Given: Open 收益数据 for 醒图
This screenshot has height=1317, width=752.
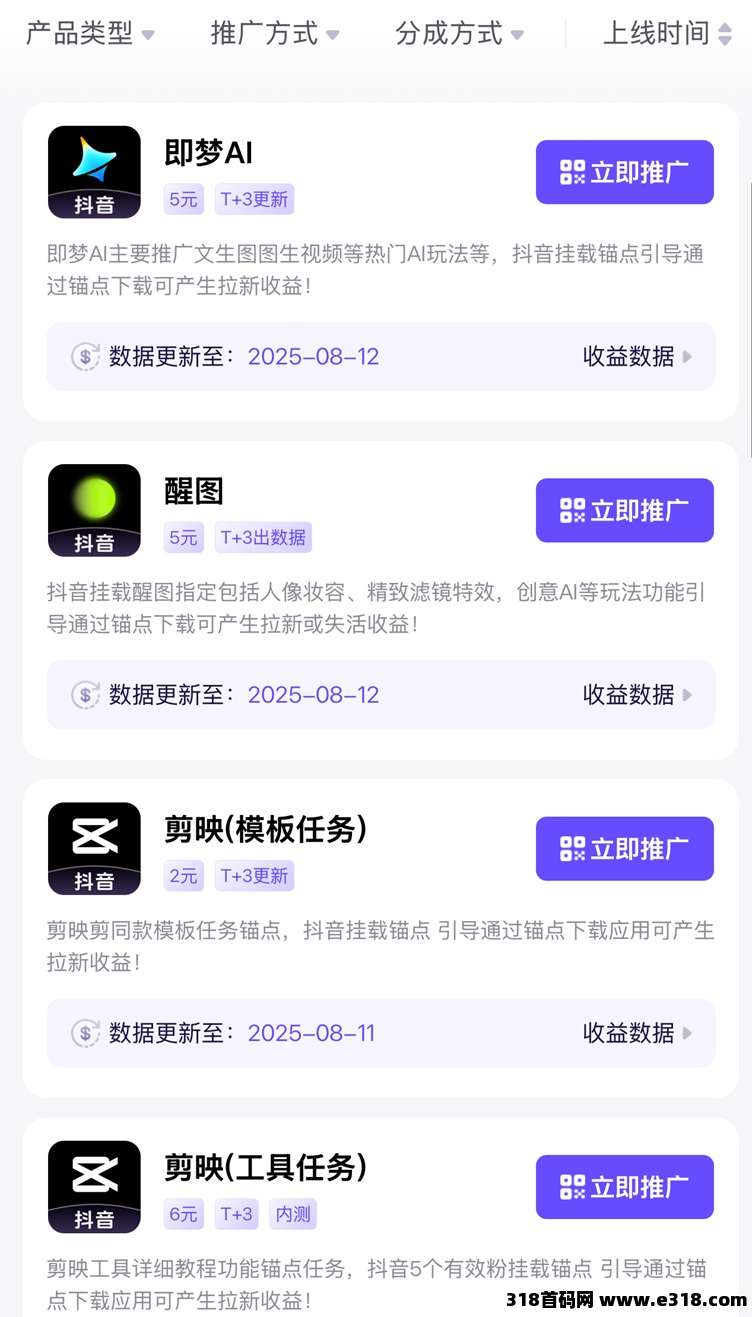Looking at the screenshot, I should (629, 695).
